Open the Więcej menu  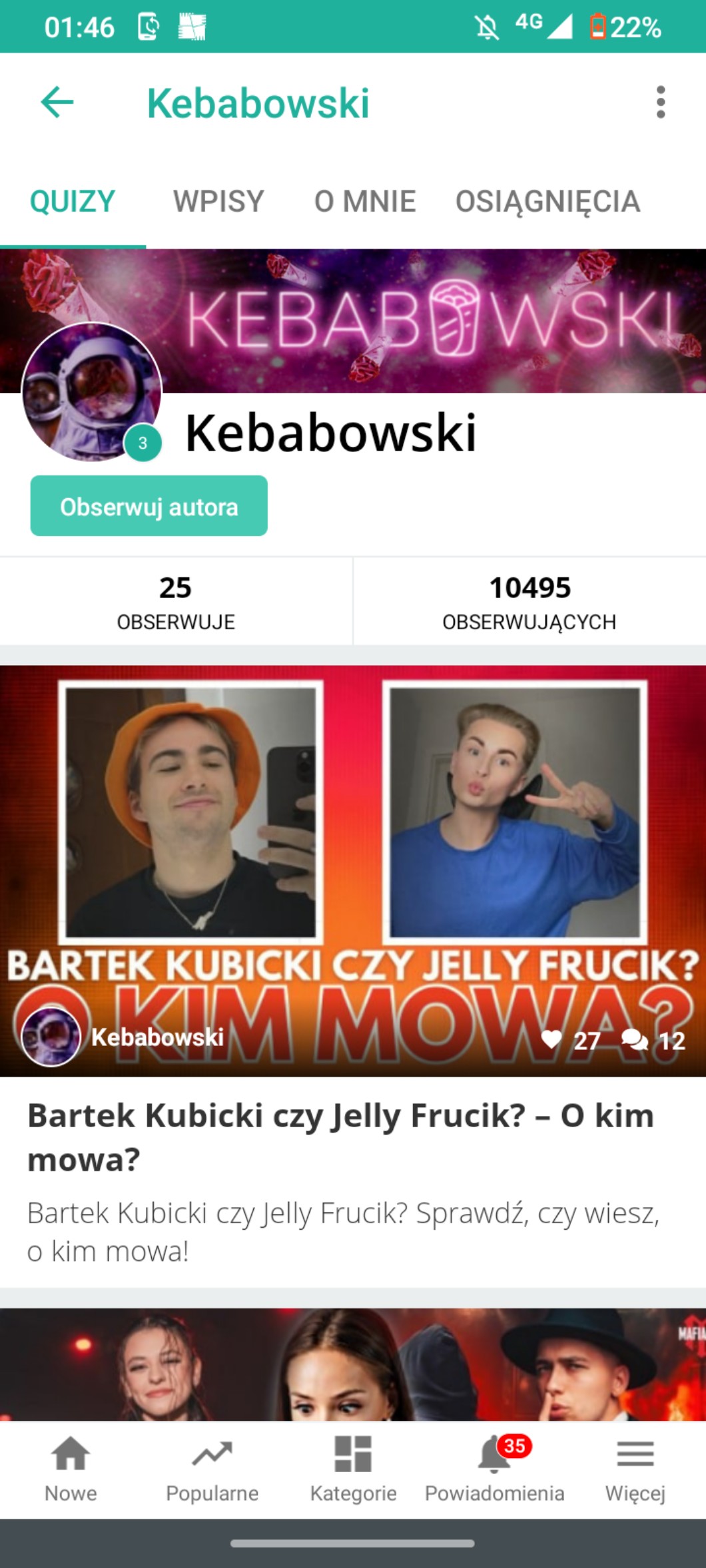click(x=635, y=1469)
